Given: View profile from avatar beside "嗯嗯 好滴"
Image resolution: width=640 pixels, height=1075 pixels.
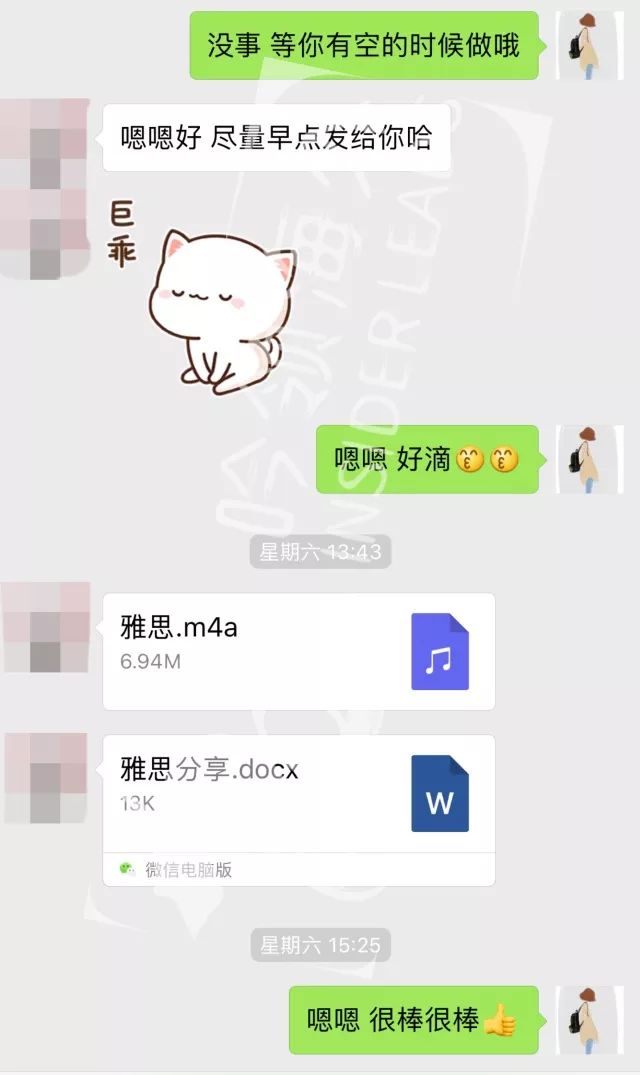Looking at the screenshot, I should click(x=589, y=459).
